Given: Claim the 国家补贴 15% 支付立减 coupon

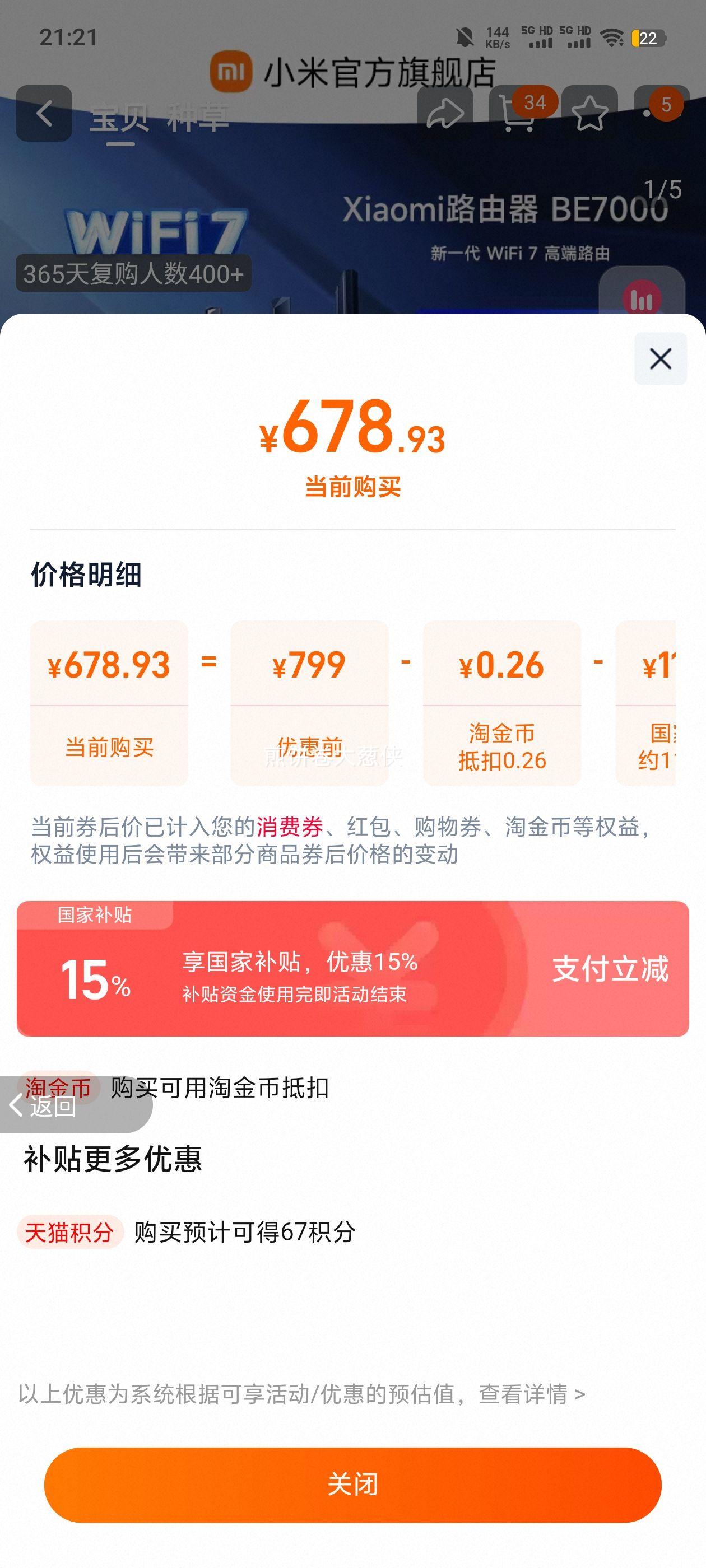Looking at the screenshot, I should [x=610, y=969].
